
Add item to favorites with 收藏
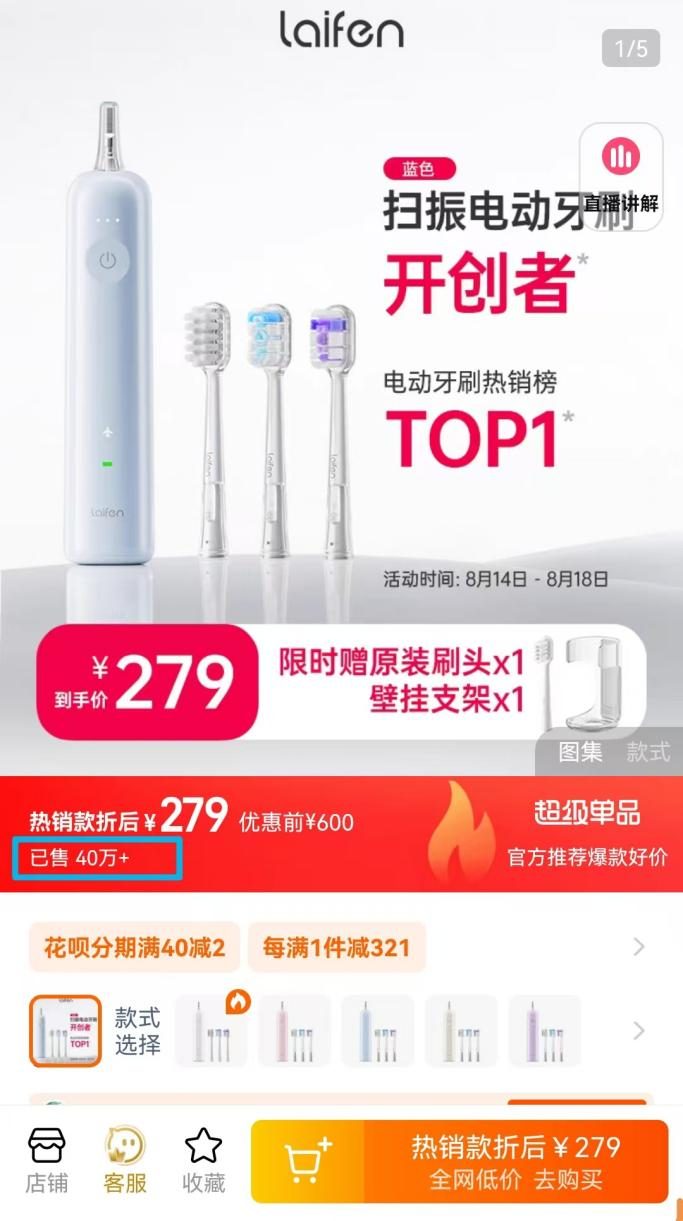click(x=203, y=1160)
